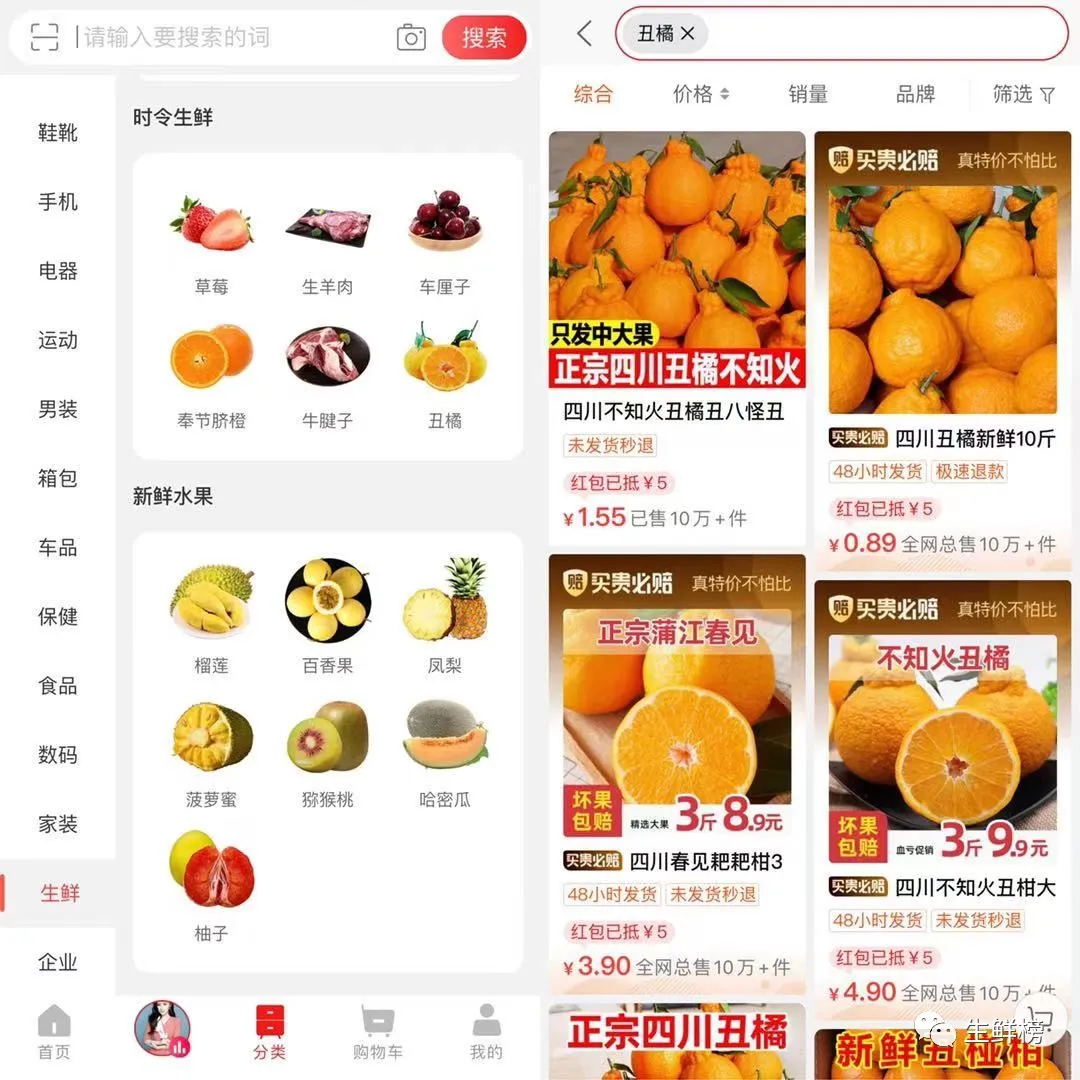Select the 手机 category in sidebar
The height and width of the screenshot is (1080, 1080).
point(58,202)
